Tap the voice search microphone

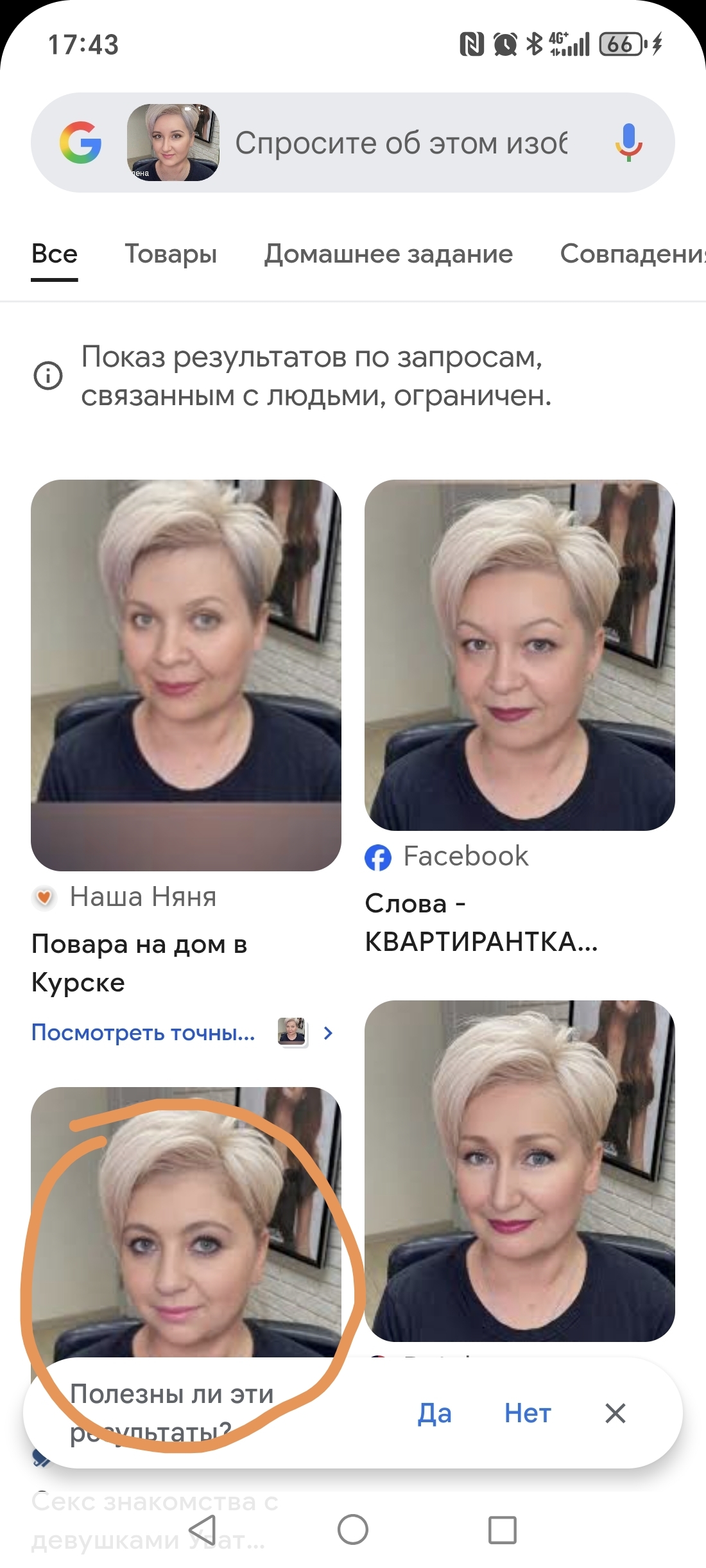[628, 142]
